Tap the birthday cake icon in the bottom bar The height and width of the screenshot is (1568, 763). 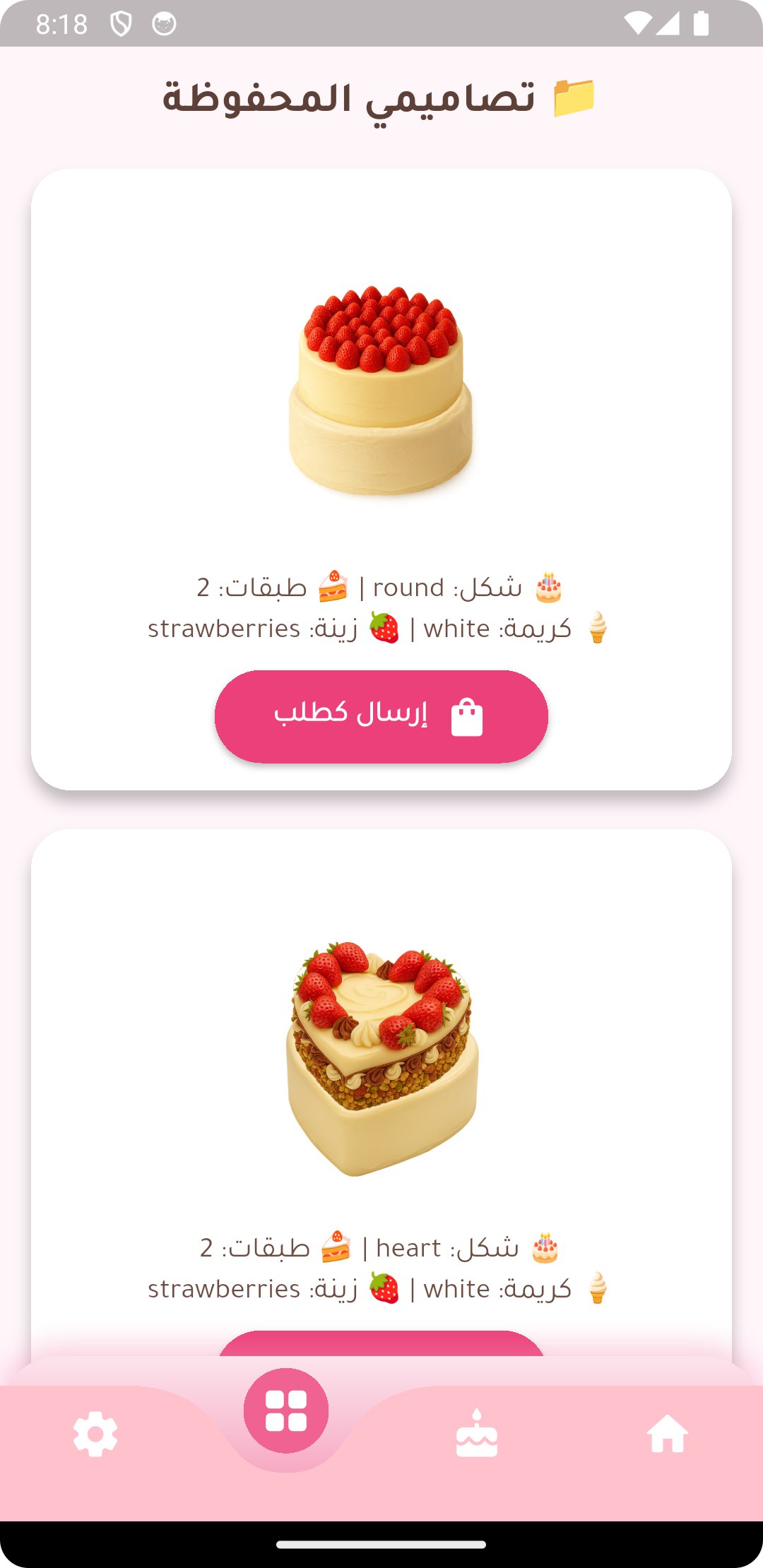(477, 1432)
